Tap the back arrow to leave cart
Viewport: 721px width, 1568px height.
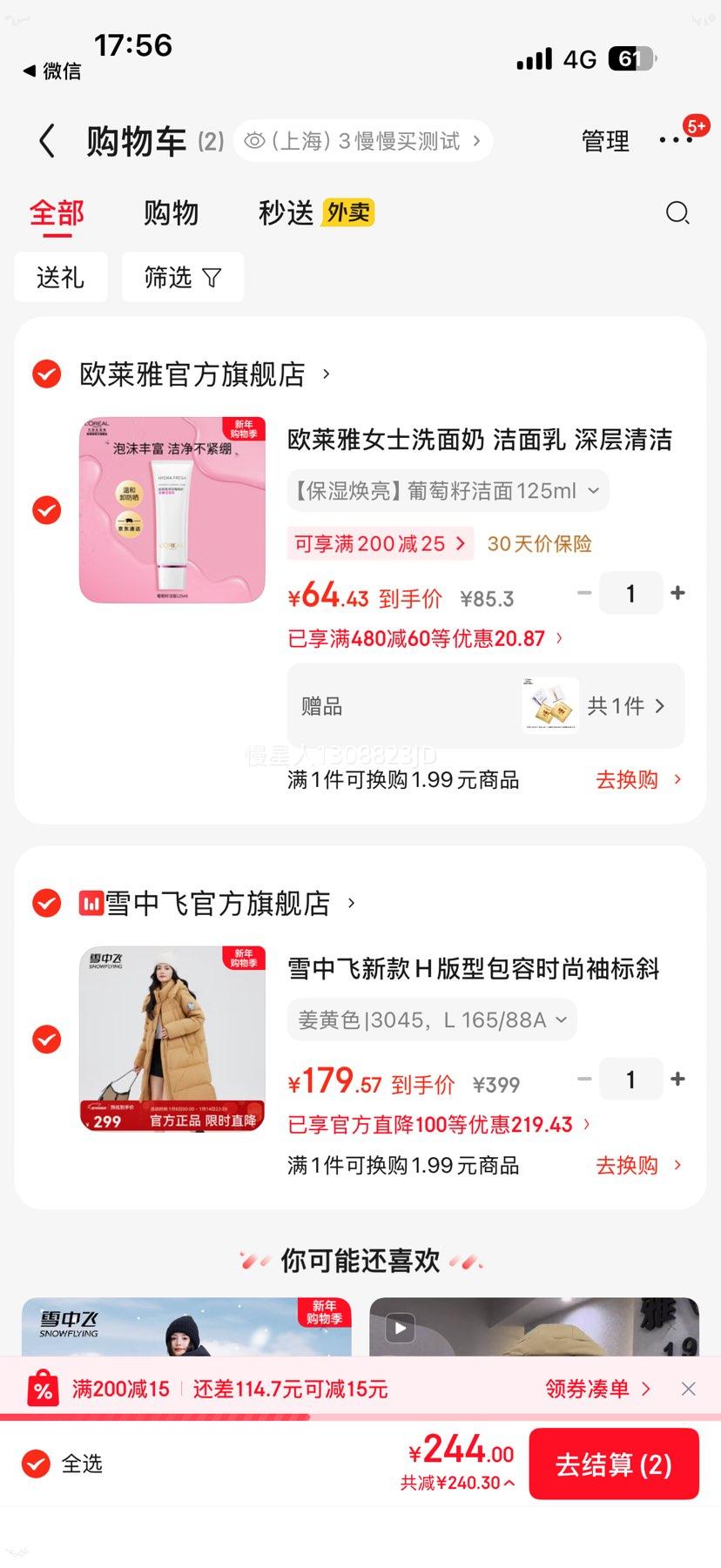coord(46,140)
